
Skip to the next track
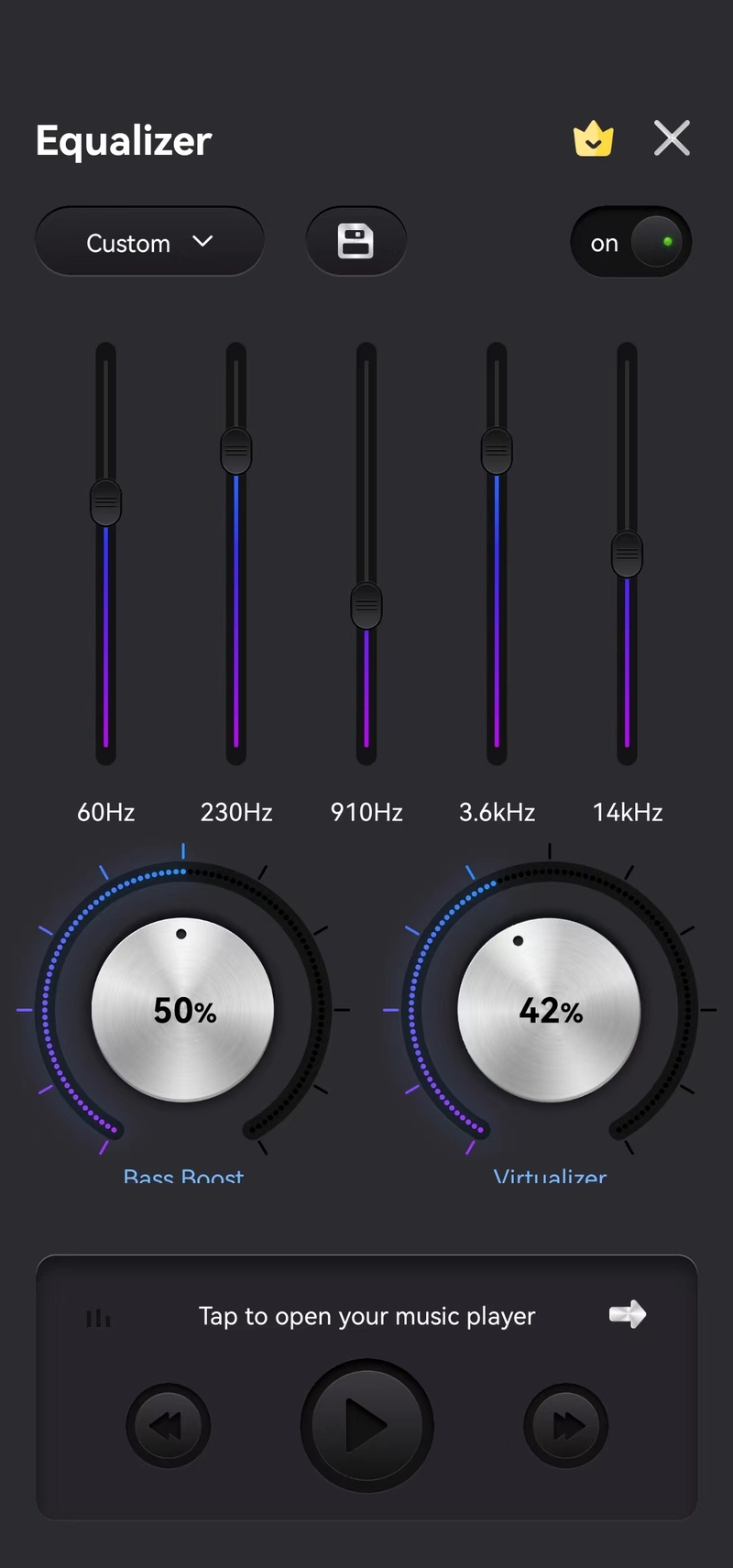(565, 1426)
